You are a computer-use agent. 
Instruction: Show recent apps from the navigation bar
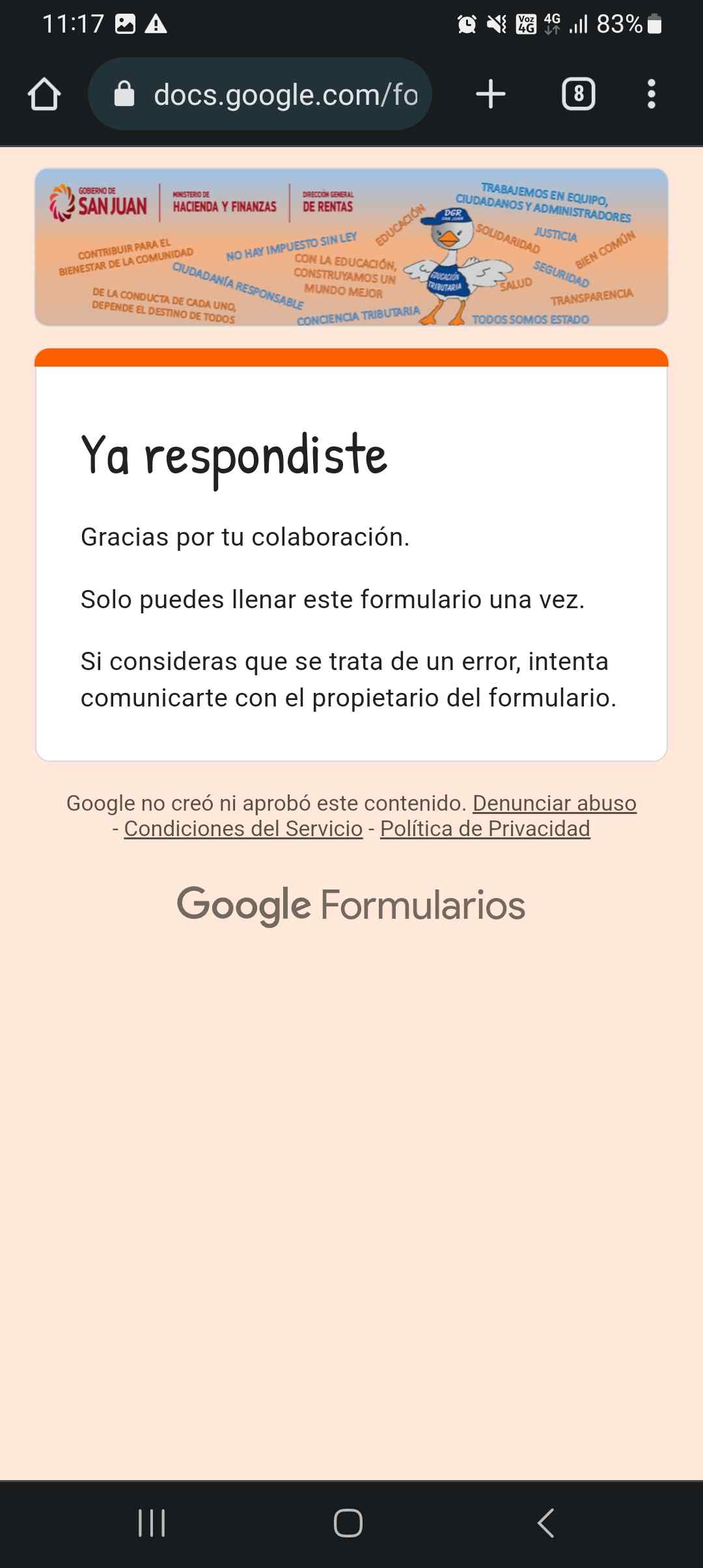(152, 1523)
